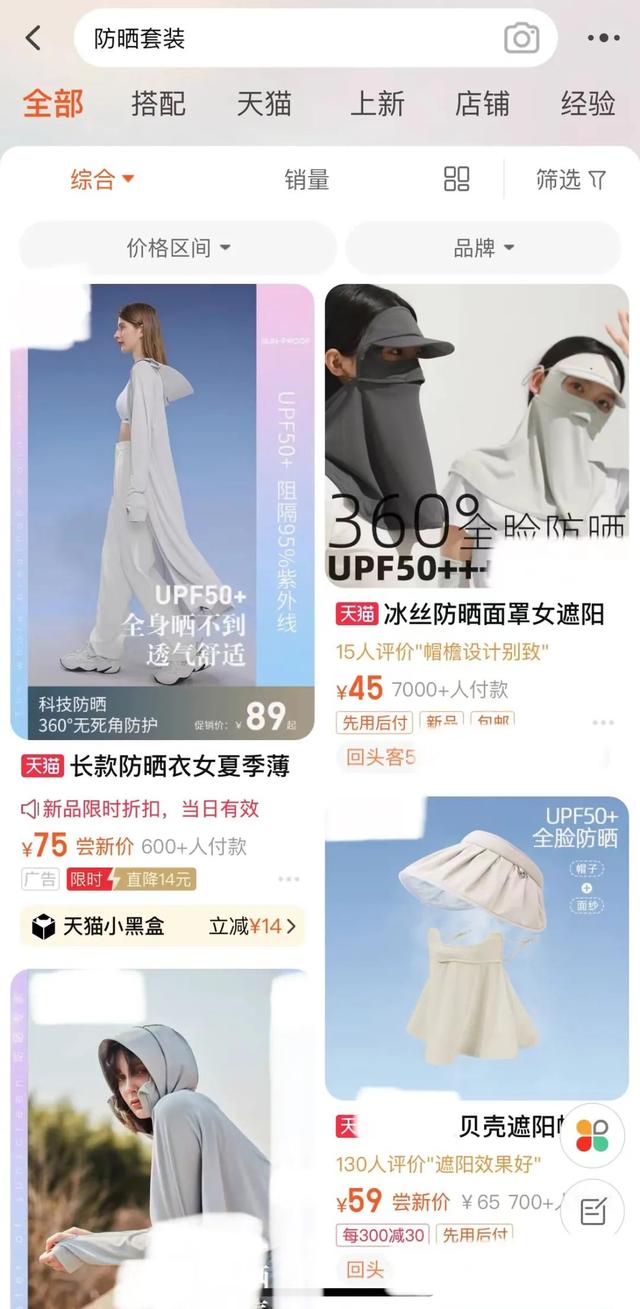Expand the 价格区间 dropdown
640x1309 pixels.
178,248
